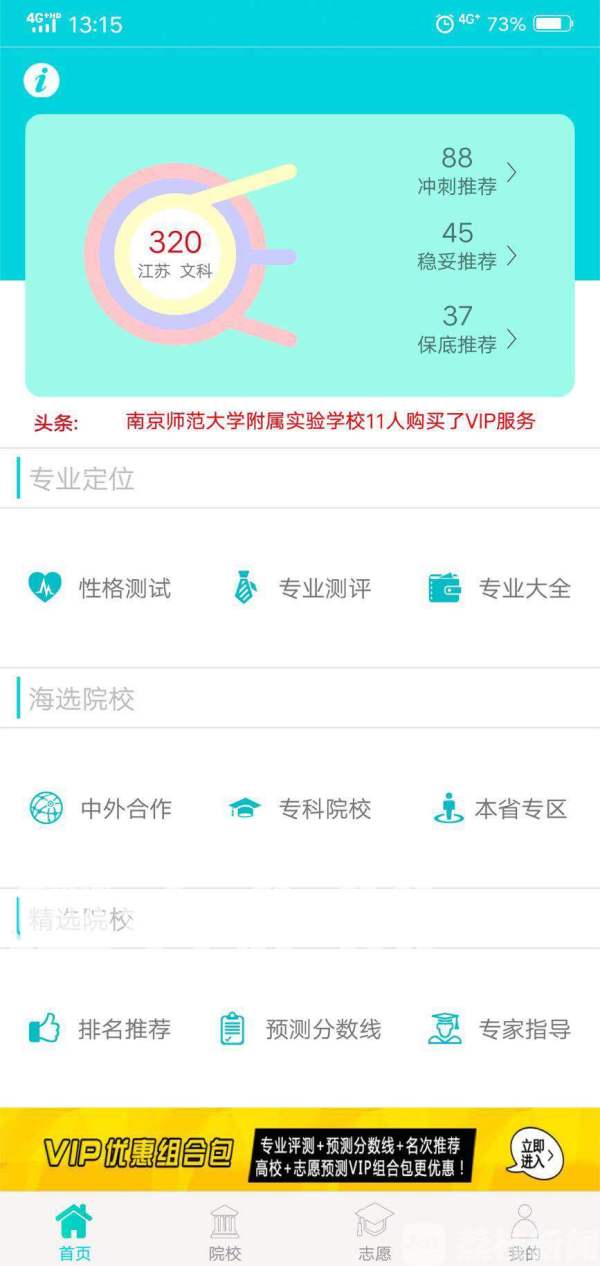
Task: Open 保底推荐 list of 37 schools
Action: pos(468,330)
